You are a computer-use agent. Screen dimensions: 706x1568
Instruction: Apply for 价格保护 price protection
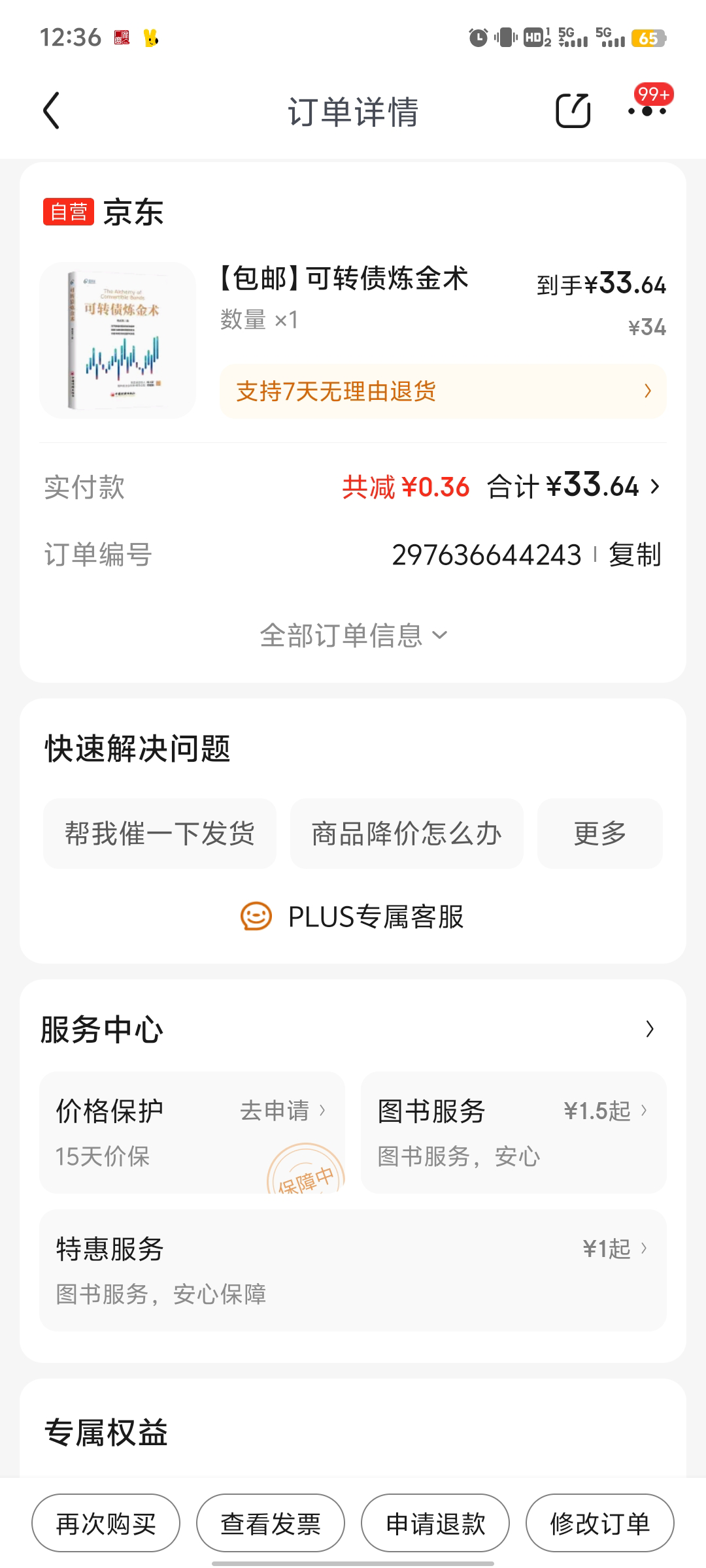pos(282,1111)
